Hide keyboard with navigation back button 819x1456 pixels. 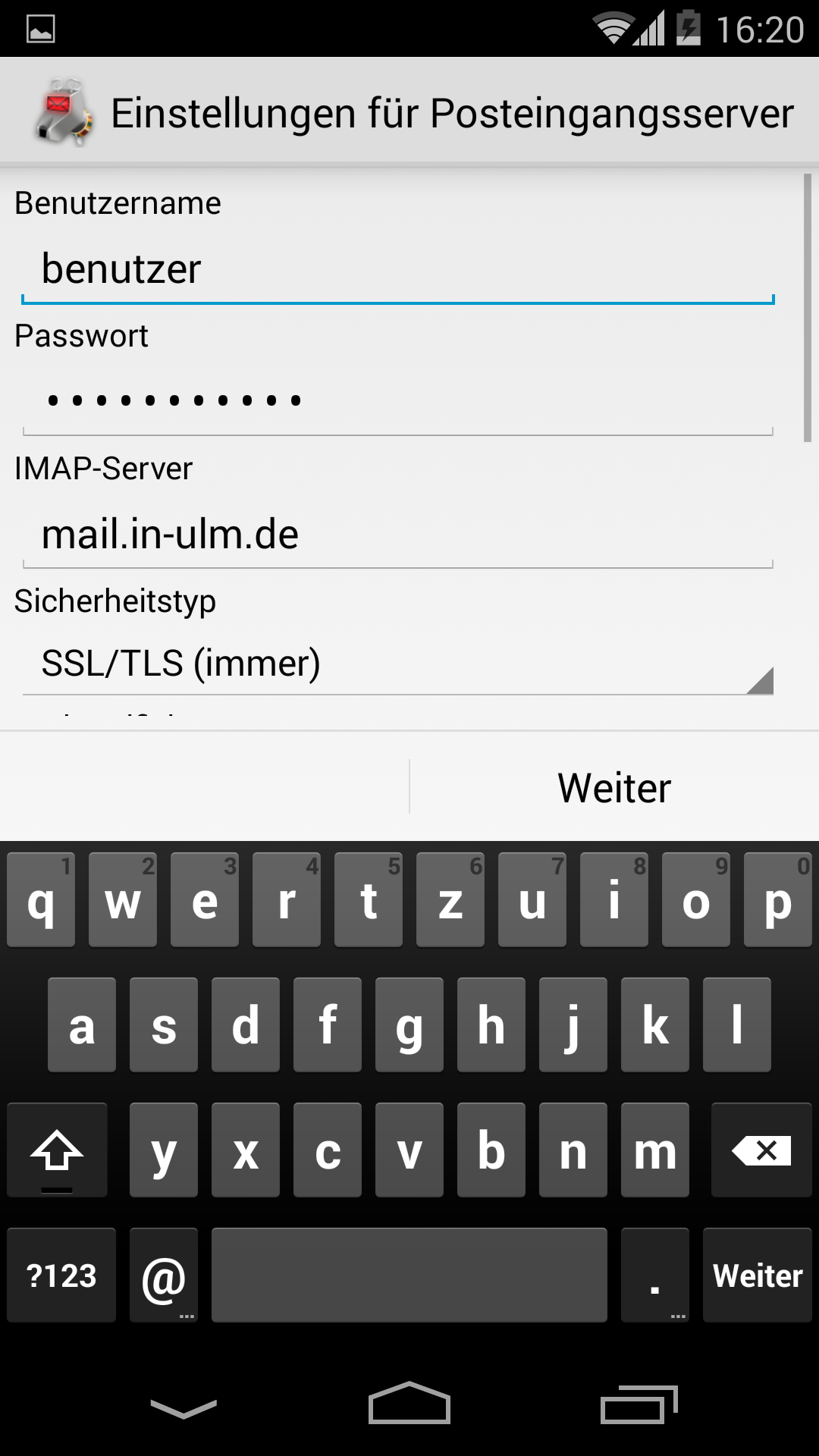(x=184, y=1408)
